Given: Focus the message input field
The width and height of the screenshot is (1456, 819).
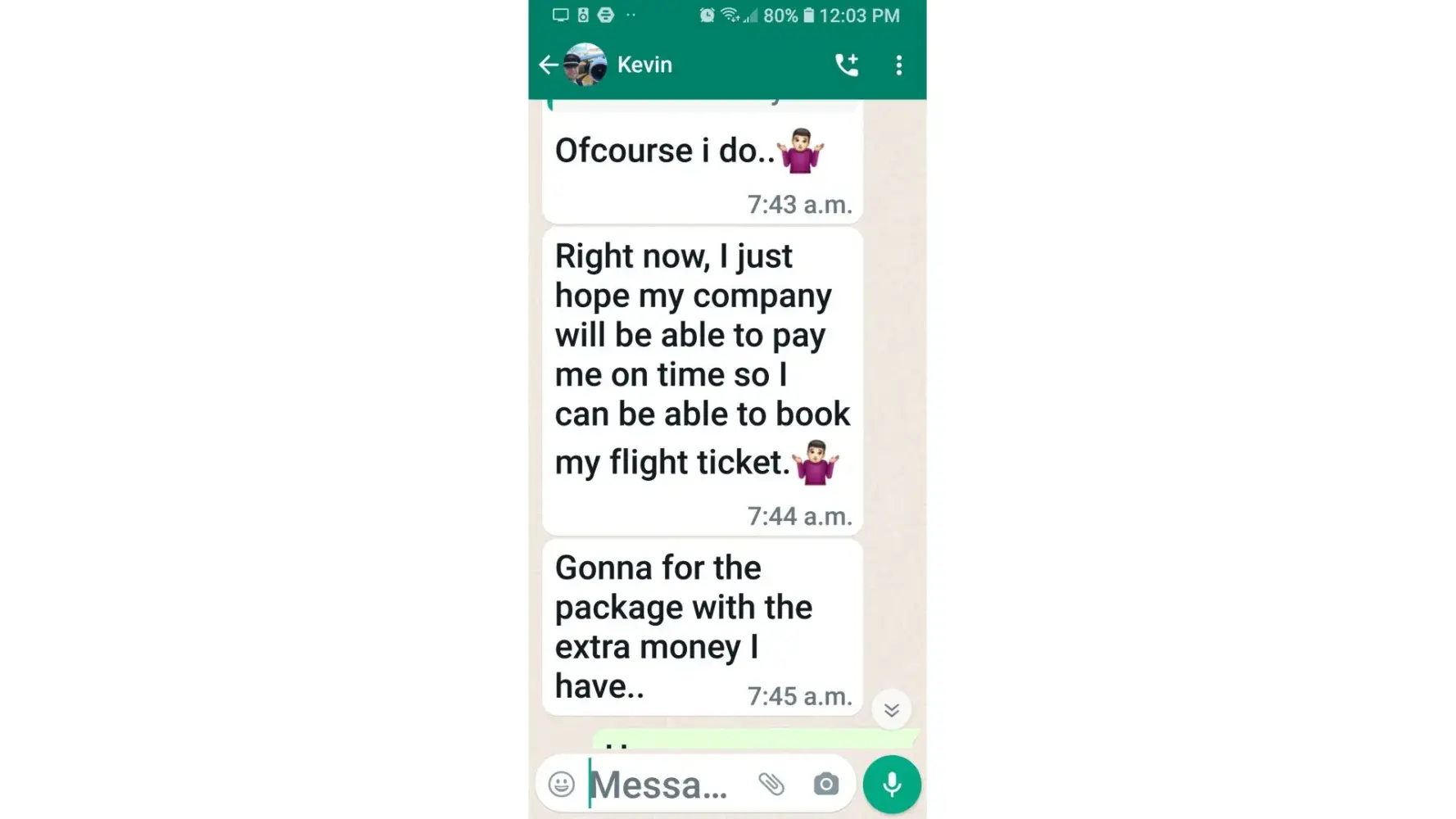Looking at the screenshot, I should coord(663,785).
